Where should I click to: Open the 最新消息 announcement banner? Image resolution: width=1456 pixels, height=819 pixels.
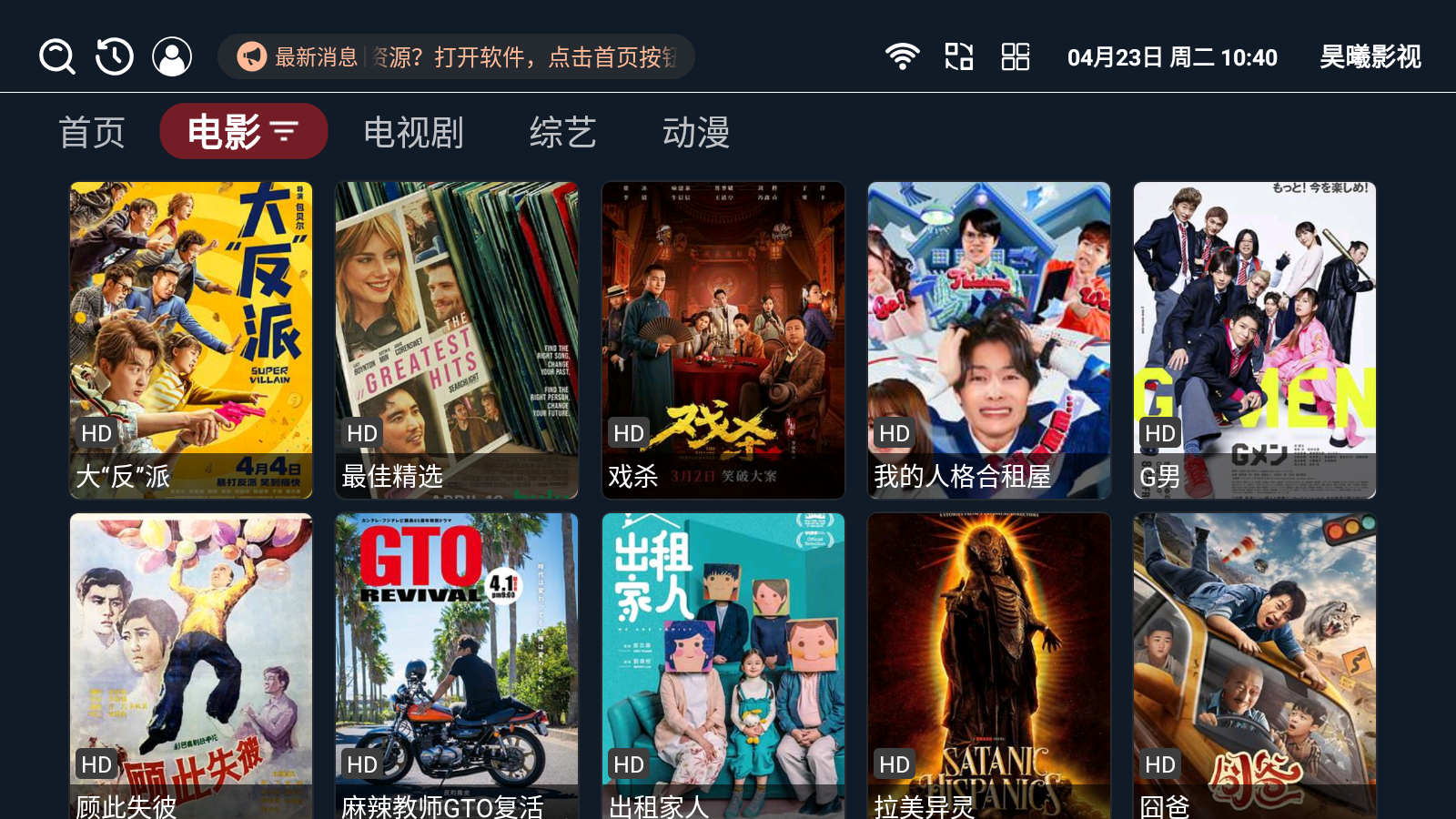[456, 56]
